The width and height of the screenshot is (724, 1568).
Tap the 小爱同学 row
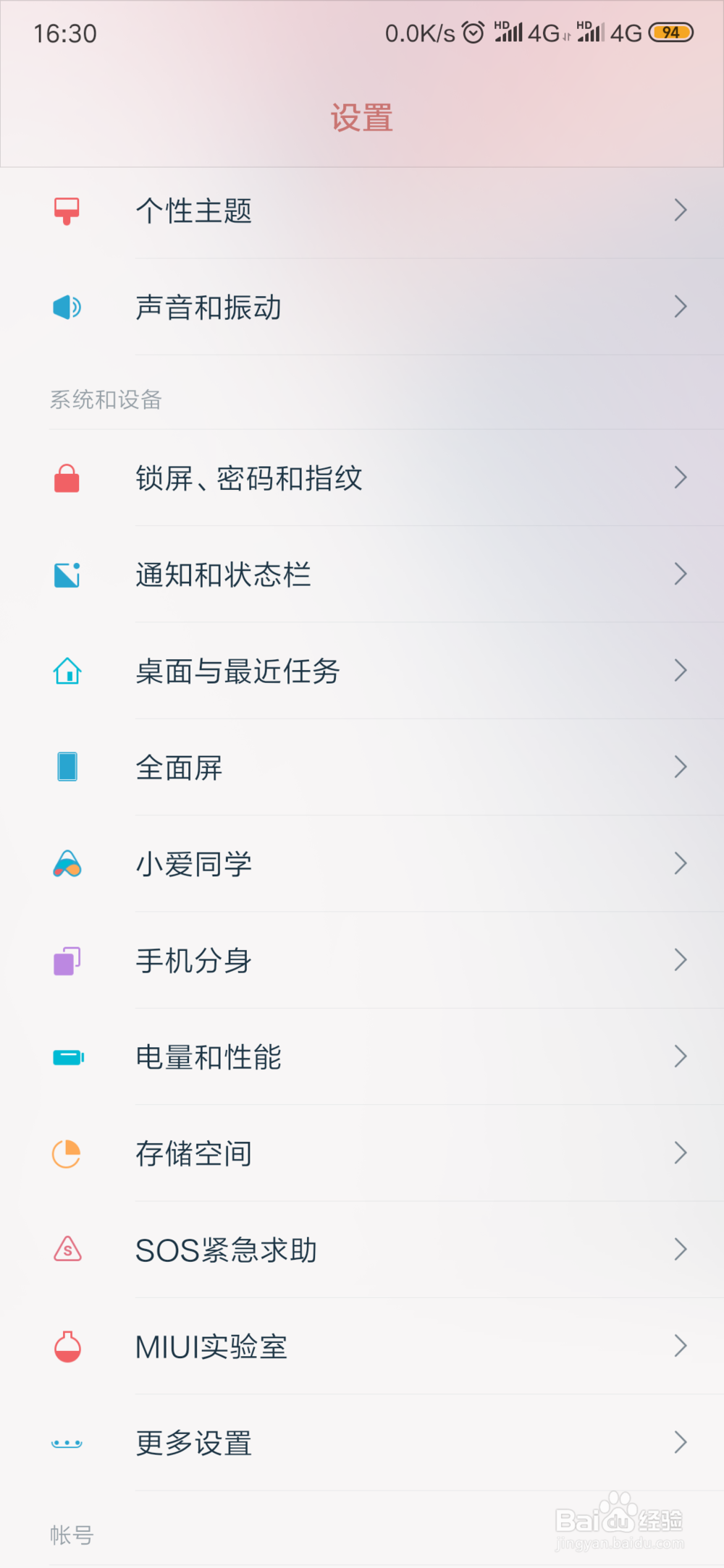pos(362,864)
